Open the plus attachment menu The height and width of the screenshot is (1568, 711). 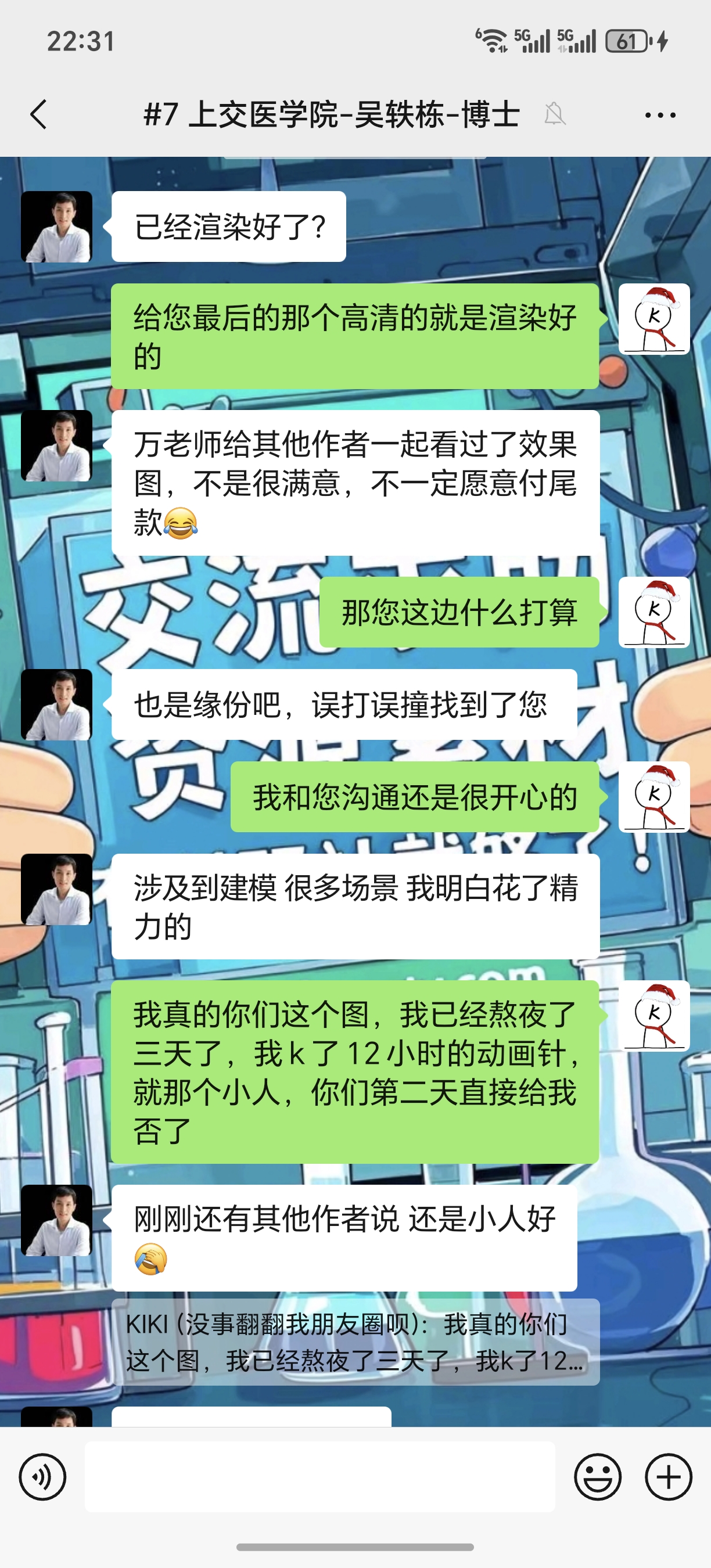pos(669,1476)
